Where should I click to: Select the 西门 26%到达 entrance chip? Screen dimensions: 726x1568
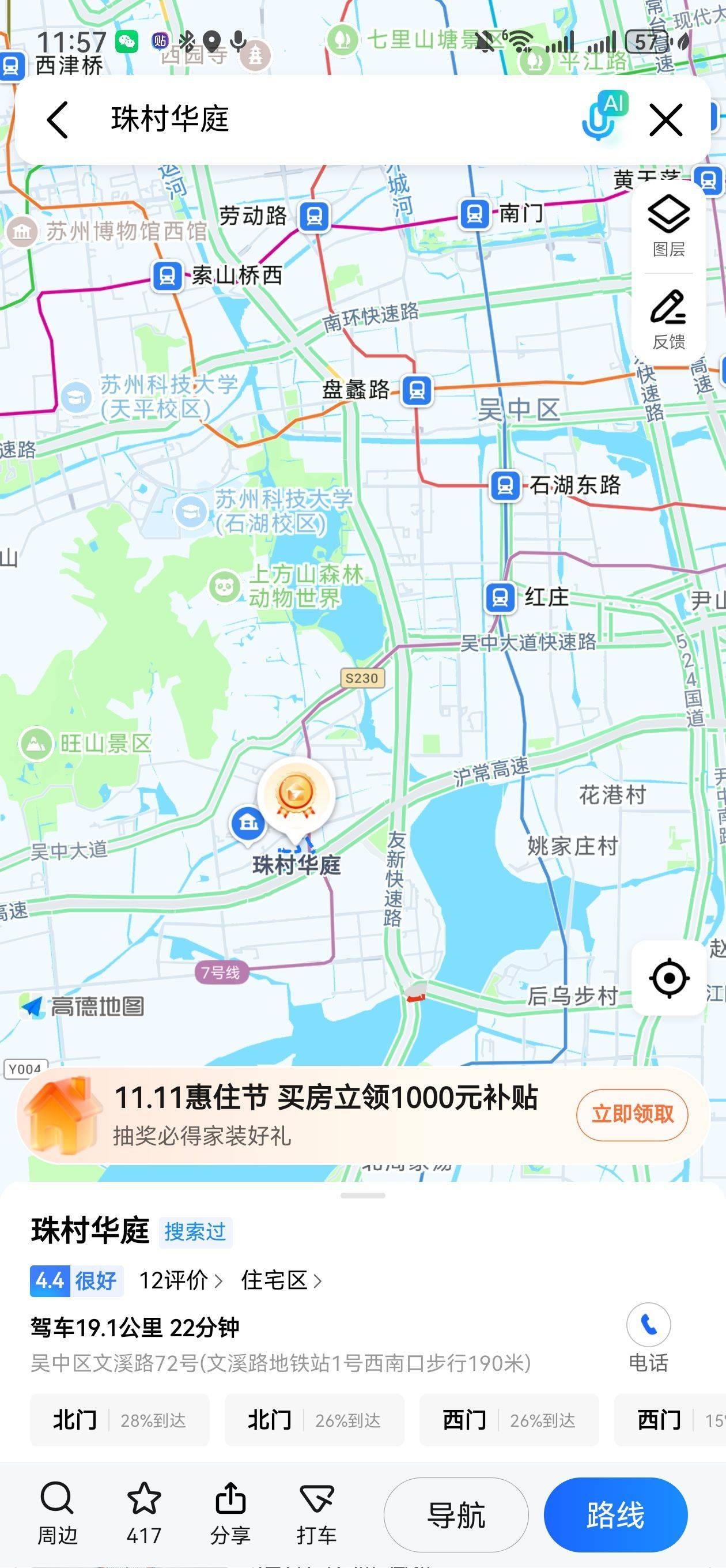point(509,1420)
